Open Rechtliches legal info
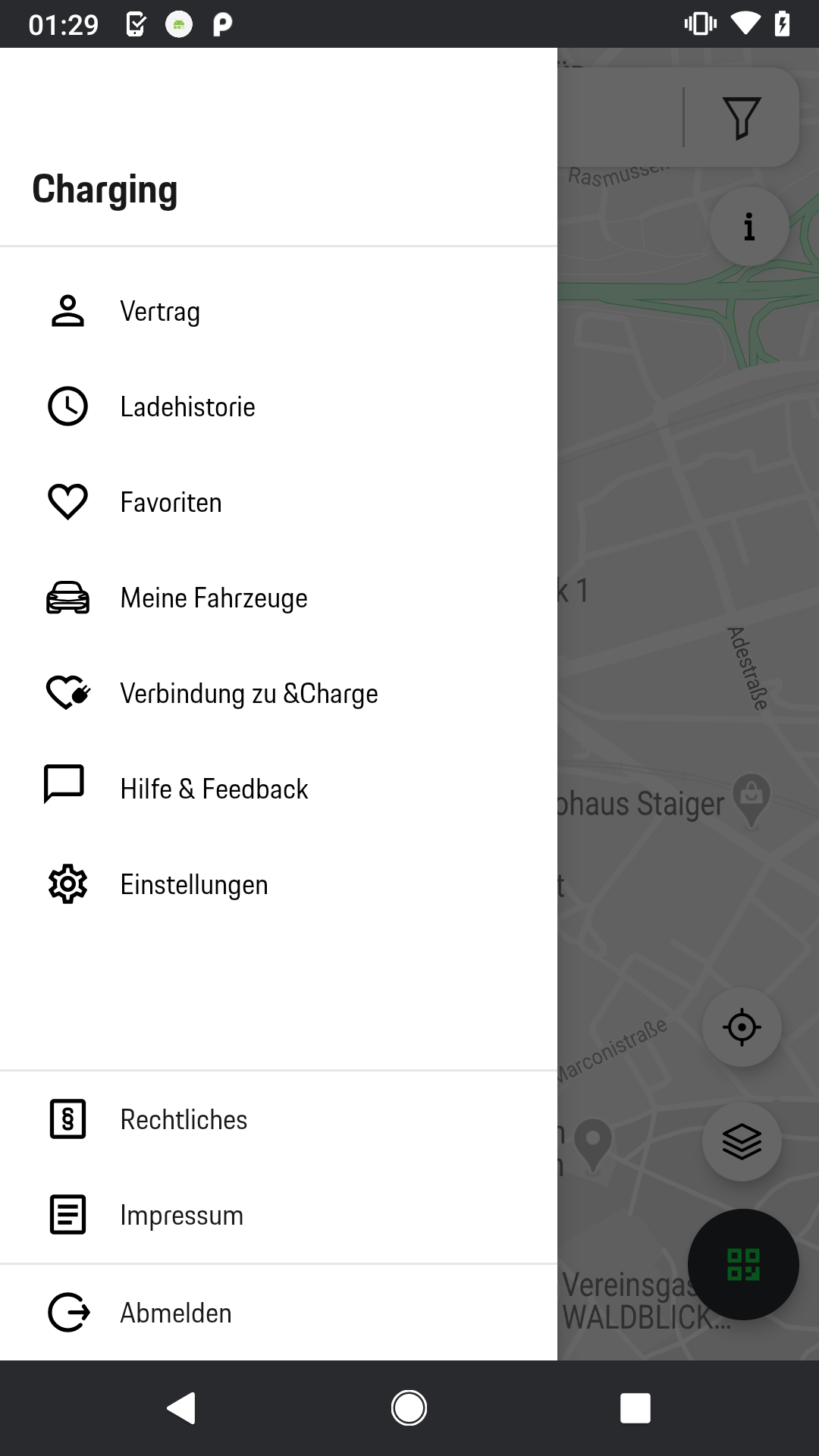Image resolution: width=819 pixels, height=1456 pixels. point(183,1120)
